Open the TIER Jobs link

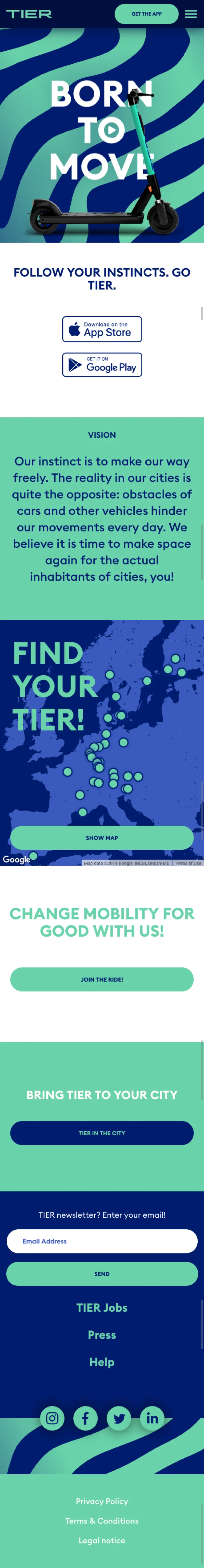click(102, 1308)
